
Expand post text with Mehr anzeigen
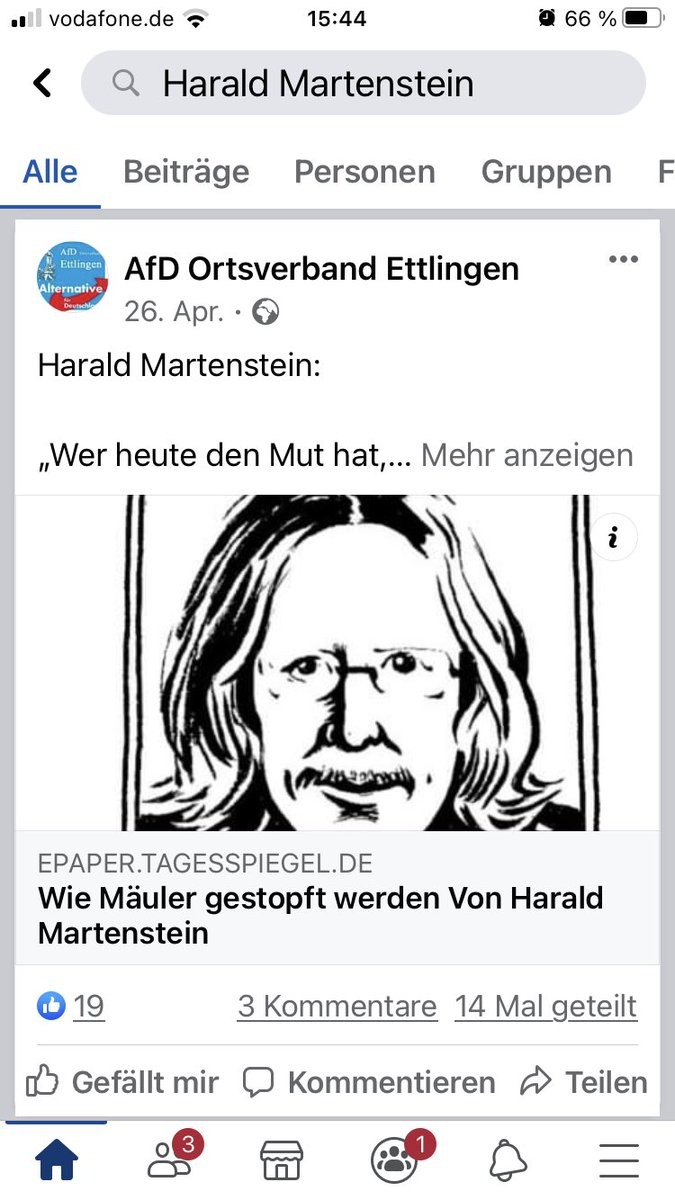[527, 455]
